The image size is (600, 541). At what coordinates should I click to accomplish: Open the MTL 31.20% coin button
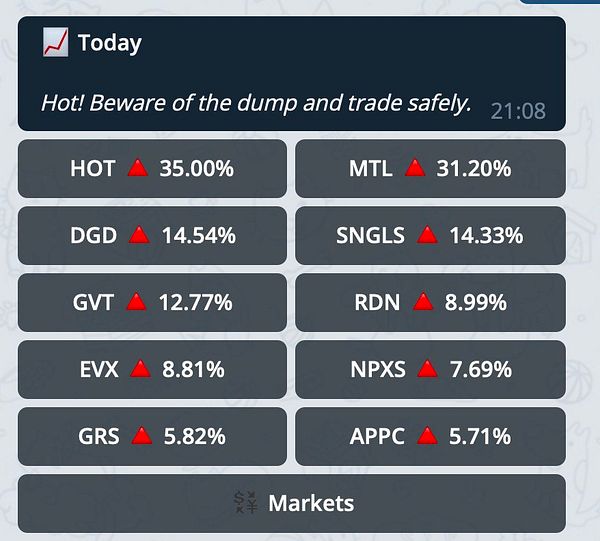[x=430, y=169]
